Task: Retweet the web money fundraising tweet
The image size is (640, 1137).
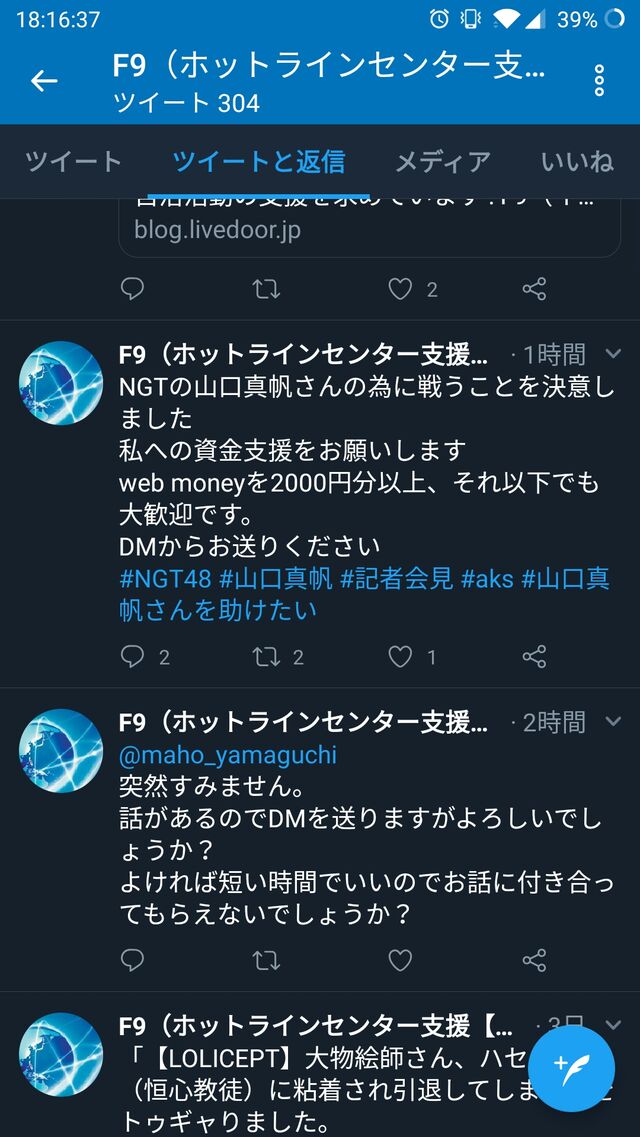Action: [266, 657]
